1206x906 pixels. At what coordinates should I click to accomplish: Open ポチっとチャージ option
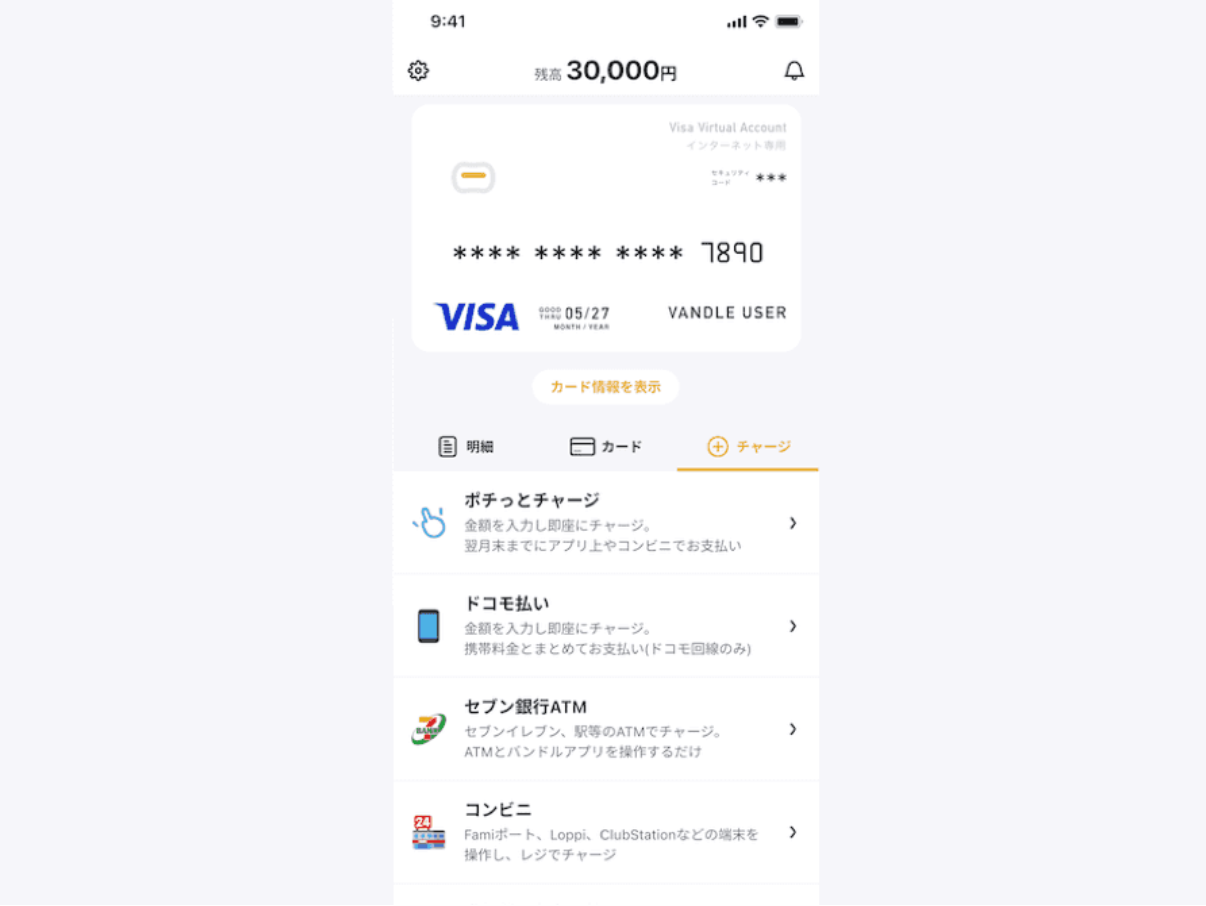(x=605, y=523)
